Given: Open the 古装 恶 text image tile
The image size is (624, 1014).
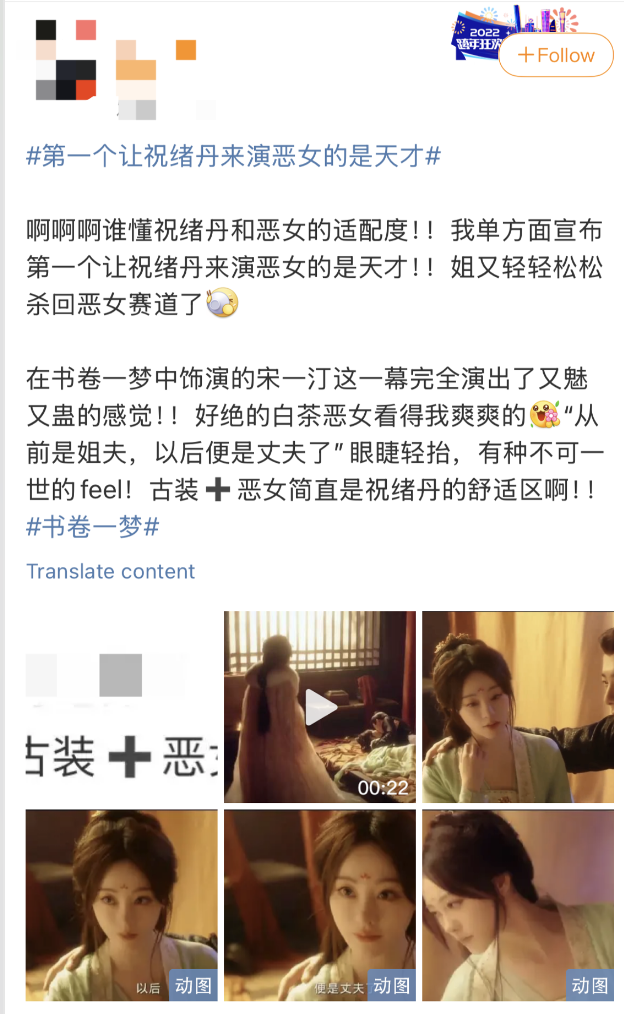Looking at the screenshot, I should [x=121, y=707].
